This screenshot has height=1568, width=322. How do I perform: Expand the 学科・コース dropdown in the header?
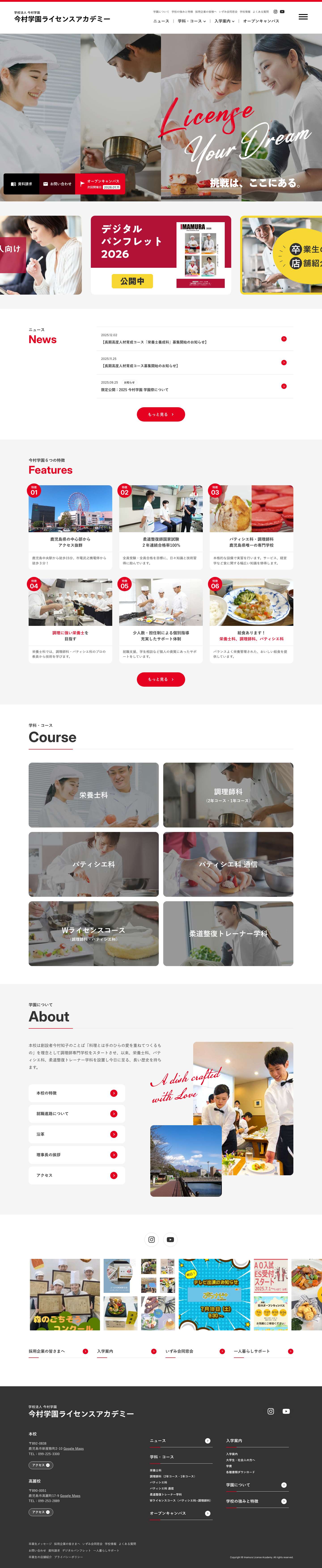[192, 21]
